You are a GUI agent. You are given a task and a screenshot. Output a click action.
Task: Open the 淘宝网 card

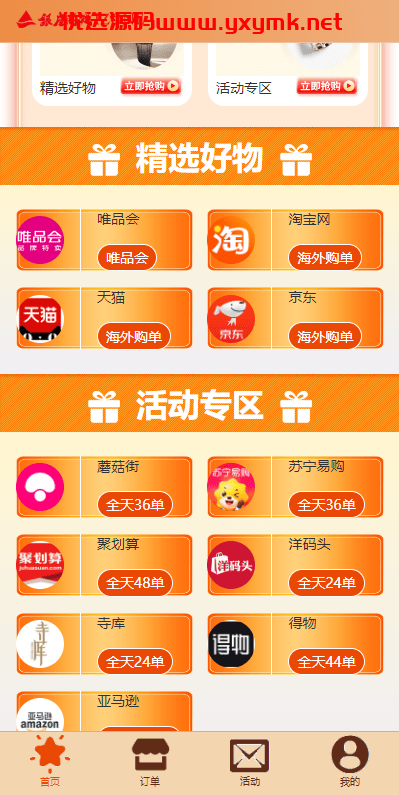point(295,240)
